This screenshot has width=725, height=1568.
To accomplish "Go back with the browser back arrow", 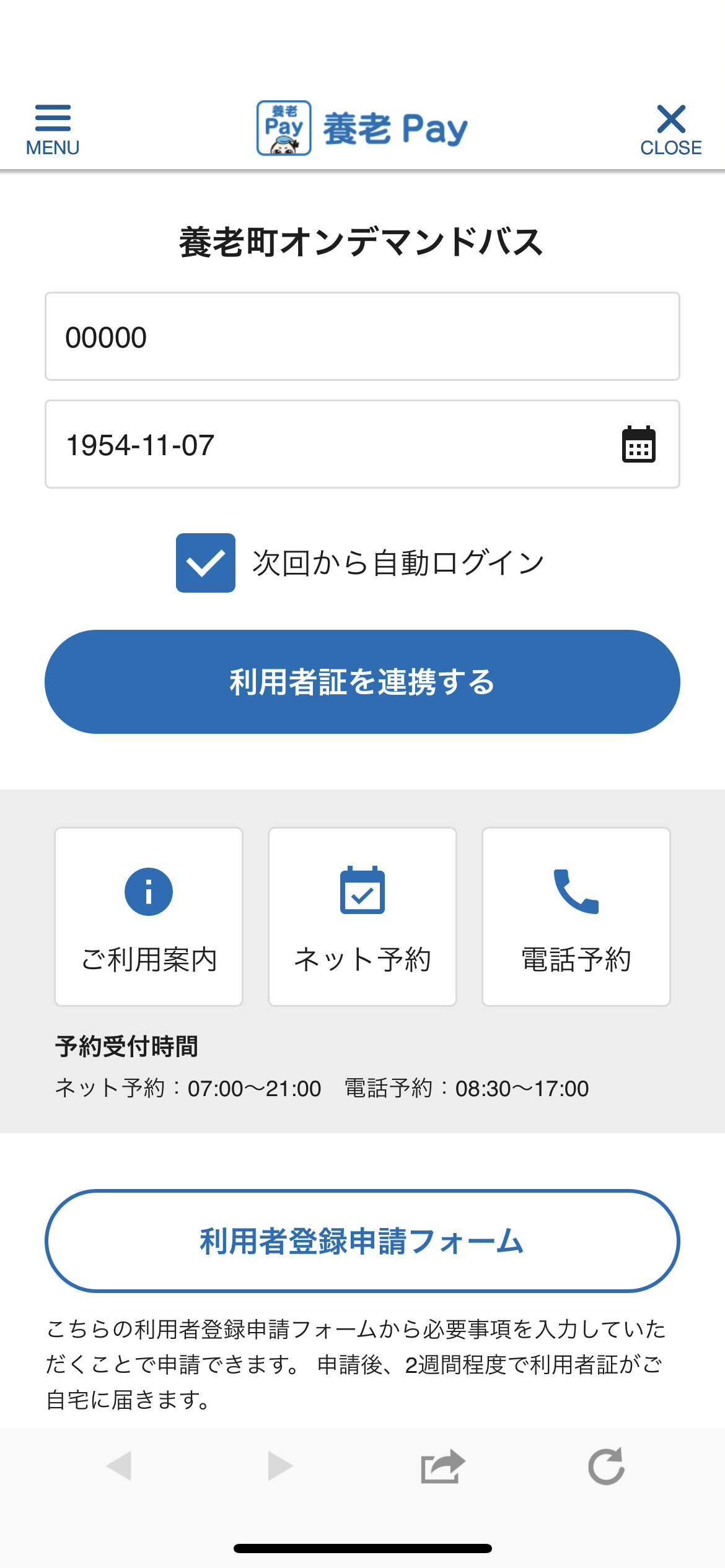I will 119,1466.
